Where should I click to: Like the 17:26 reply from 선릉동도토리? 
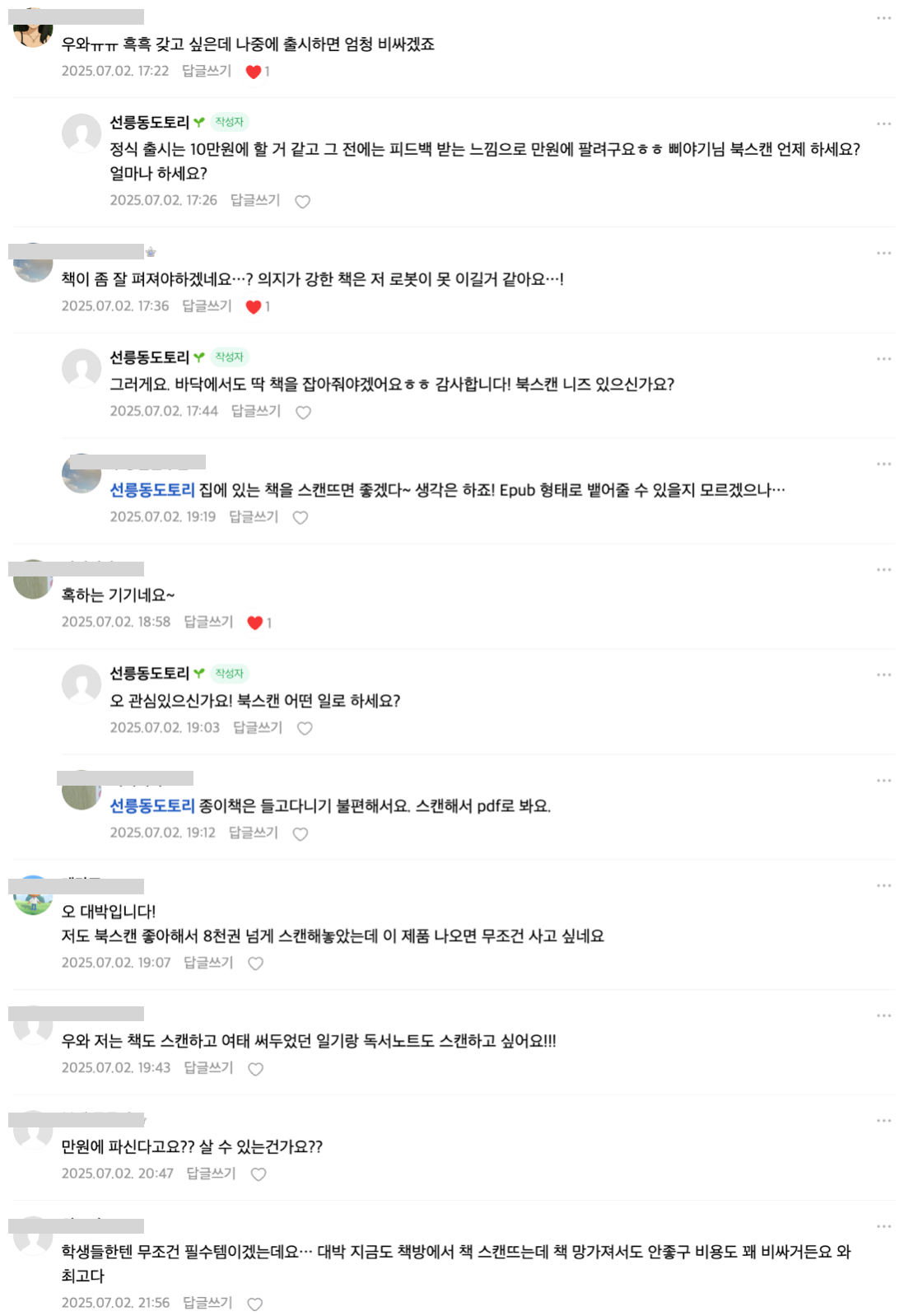[302, 202]
